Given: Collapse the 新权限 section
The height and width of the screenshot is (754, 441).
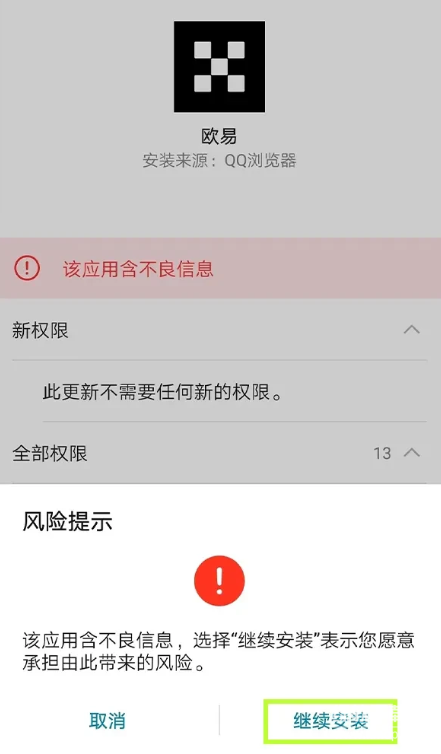Looking at the screenshot, I should click(x=412, y=330).
